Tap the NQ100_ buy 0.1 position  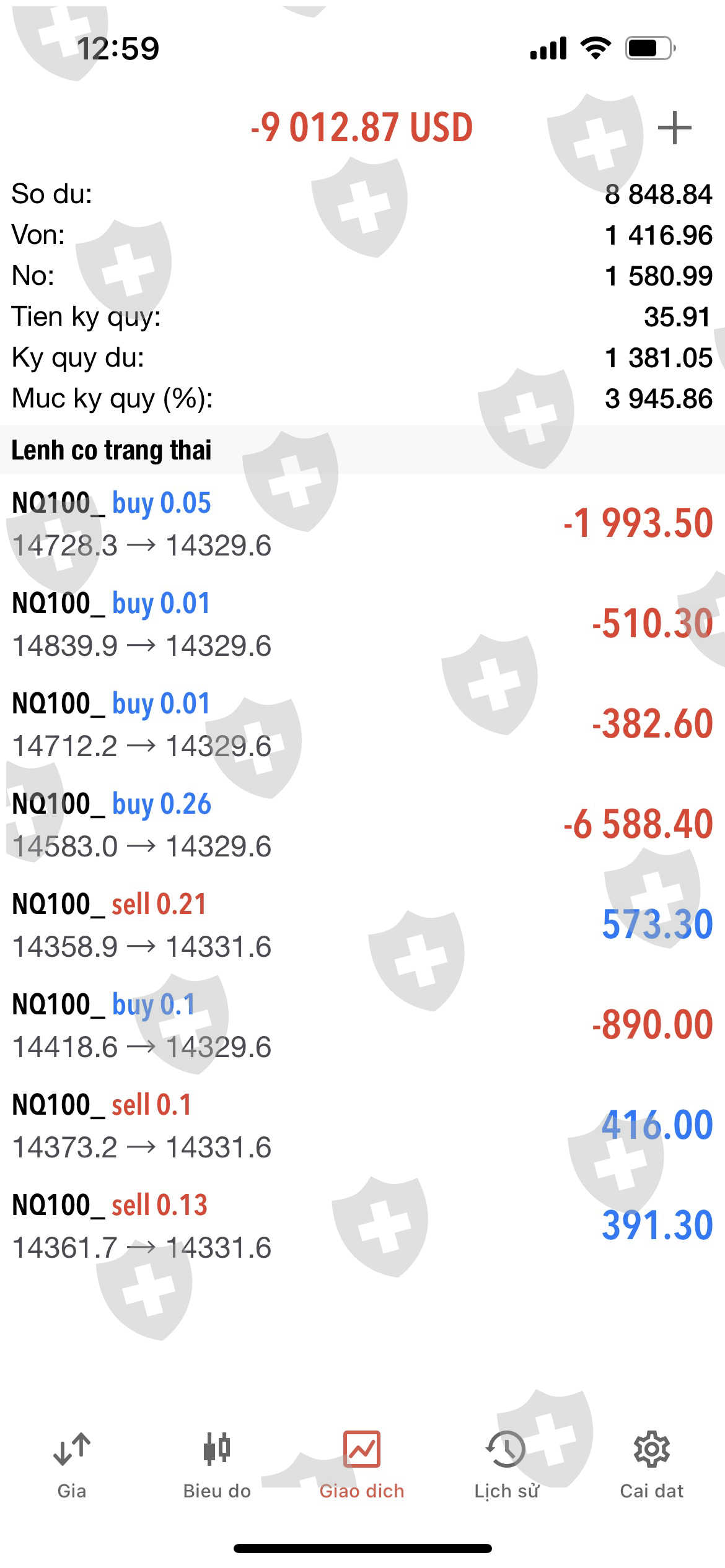(x=362, y=1026)
